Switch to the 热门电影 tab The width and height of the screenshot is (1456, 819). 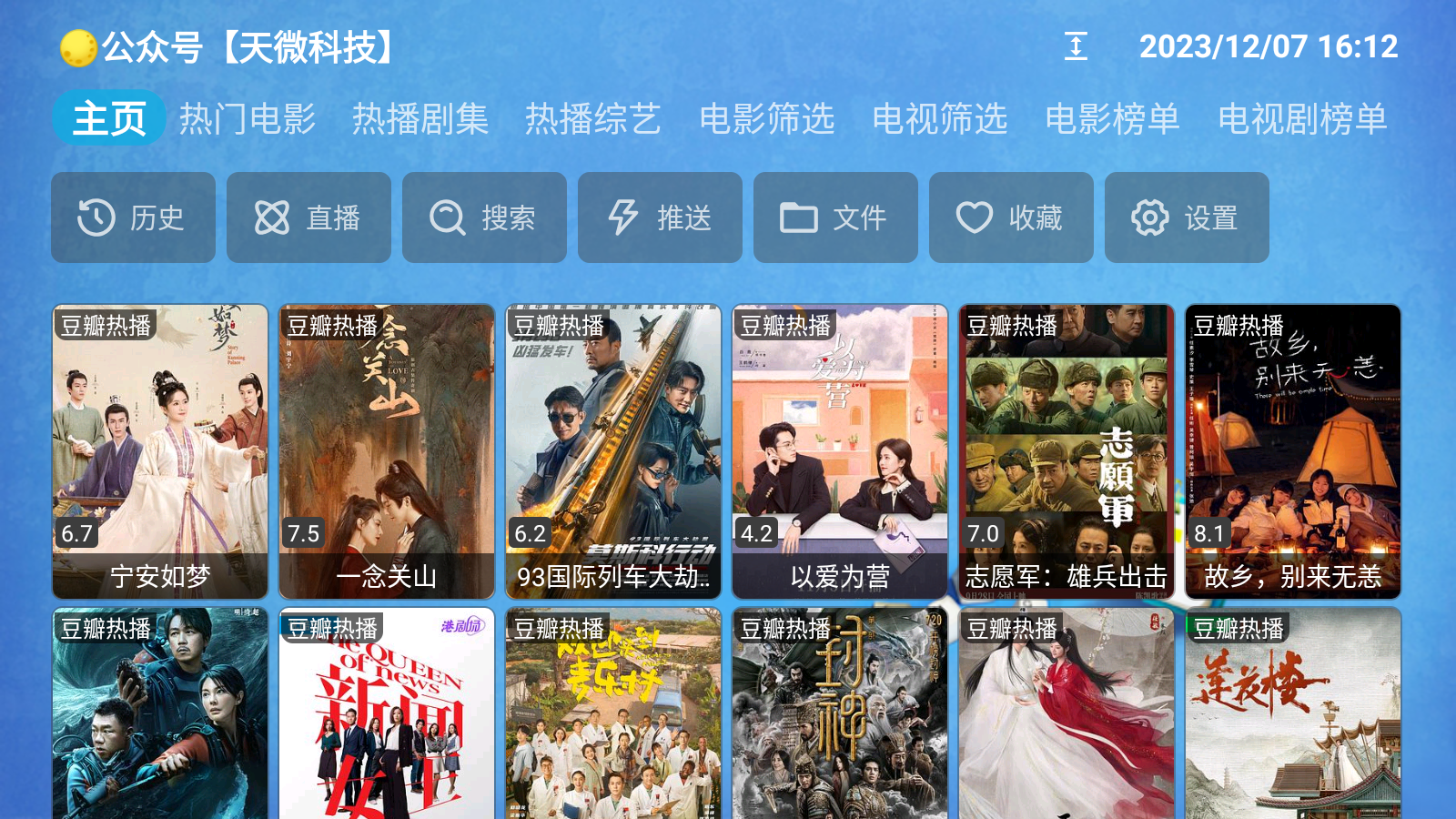[x=247, y=119]
